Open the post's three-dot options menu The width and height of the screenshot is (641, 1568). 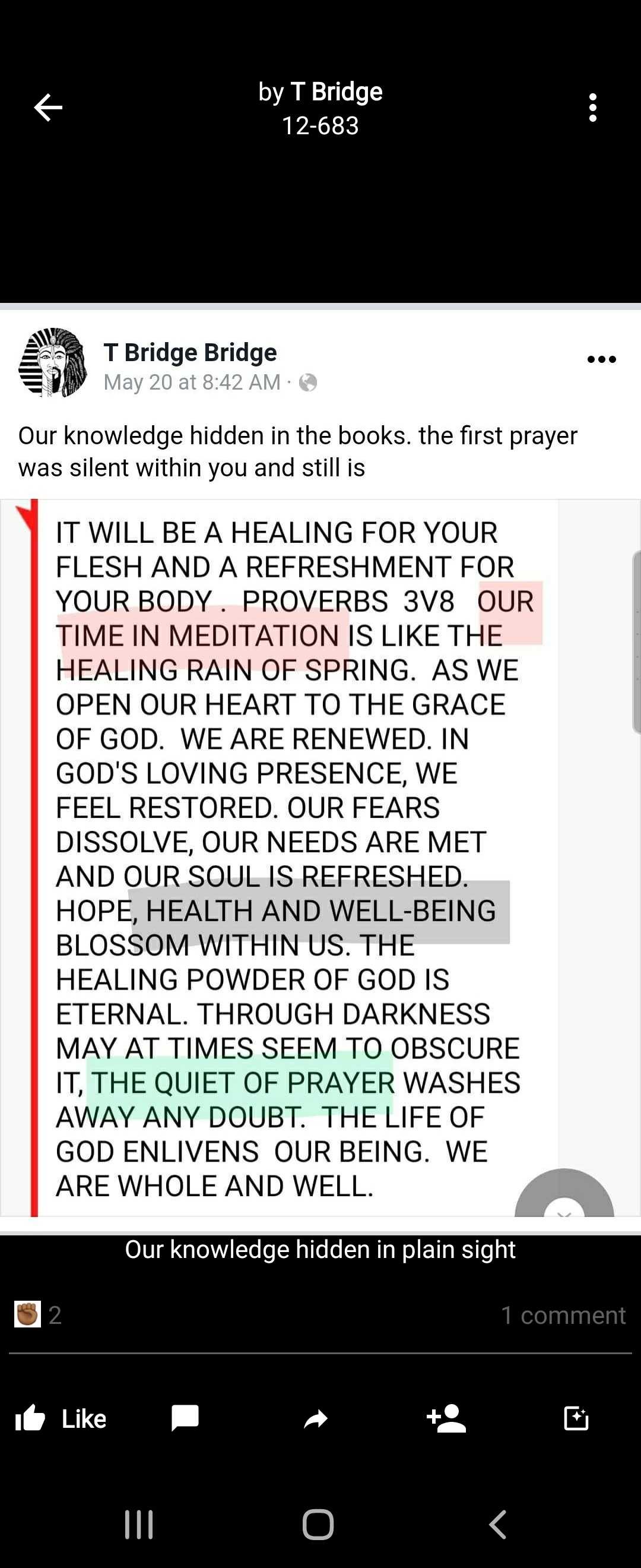601,359
